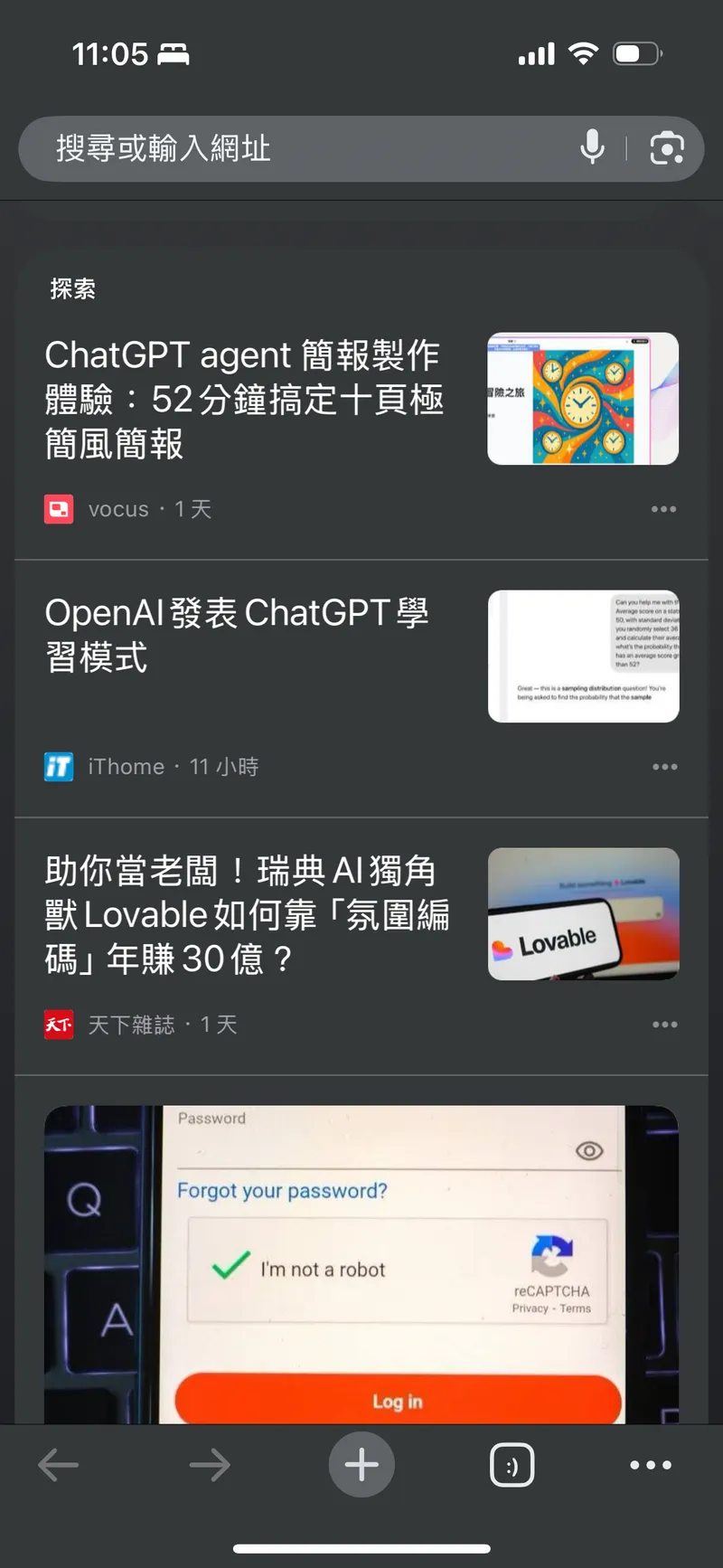This screenshot has width=723, height=1568.
Task: Tap the search or enter URL field
Action: coord(298,148)
